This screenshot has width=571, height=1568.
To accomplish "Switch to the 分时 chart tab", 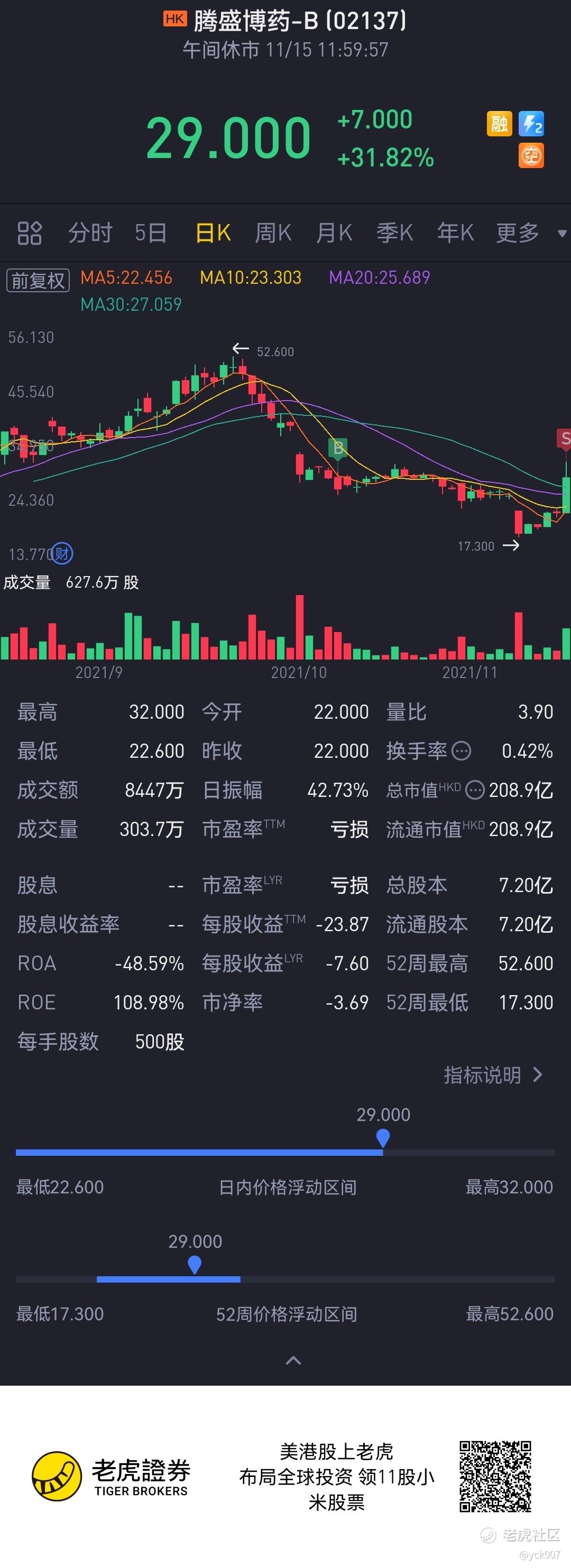I will (x=90, y=233).
